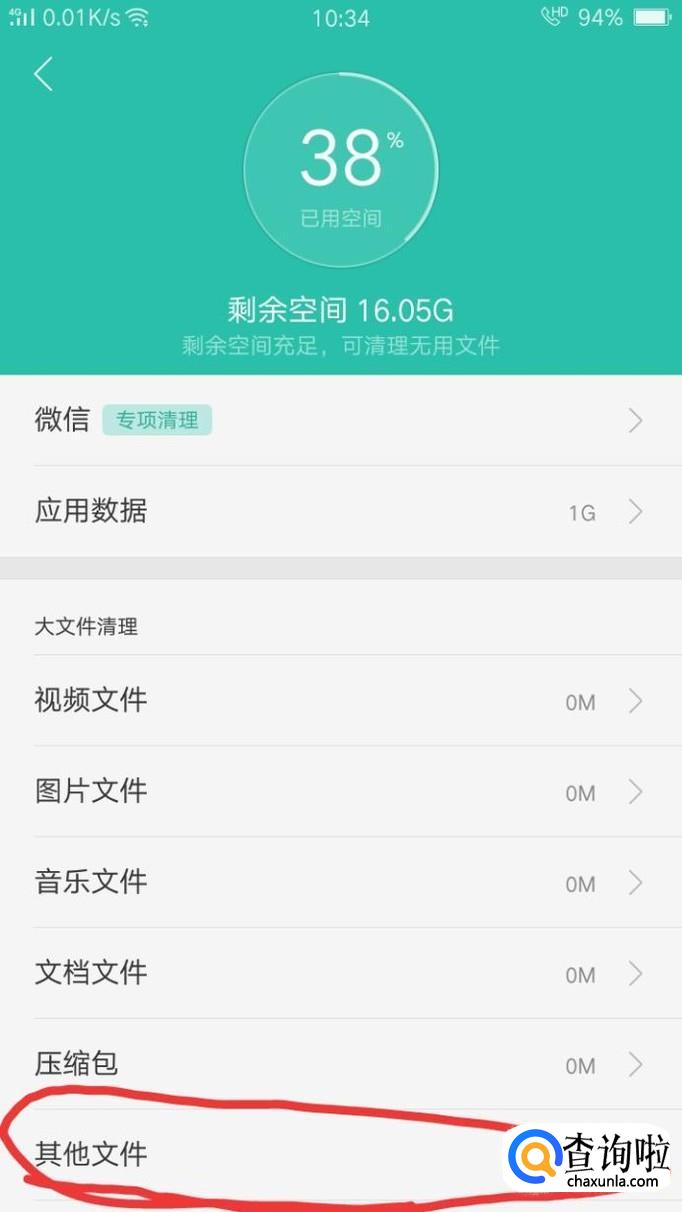Open the 音乐文件 row
682x1212 pixels.
click(x=341, y=882)
